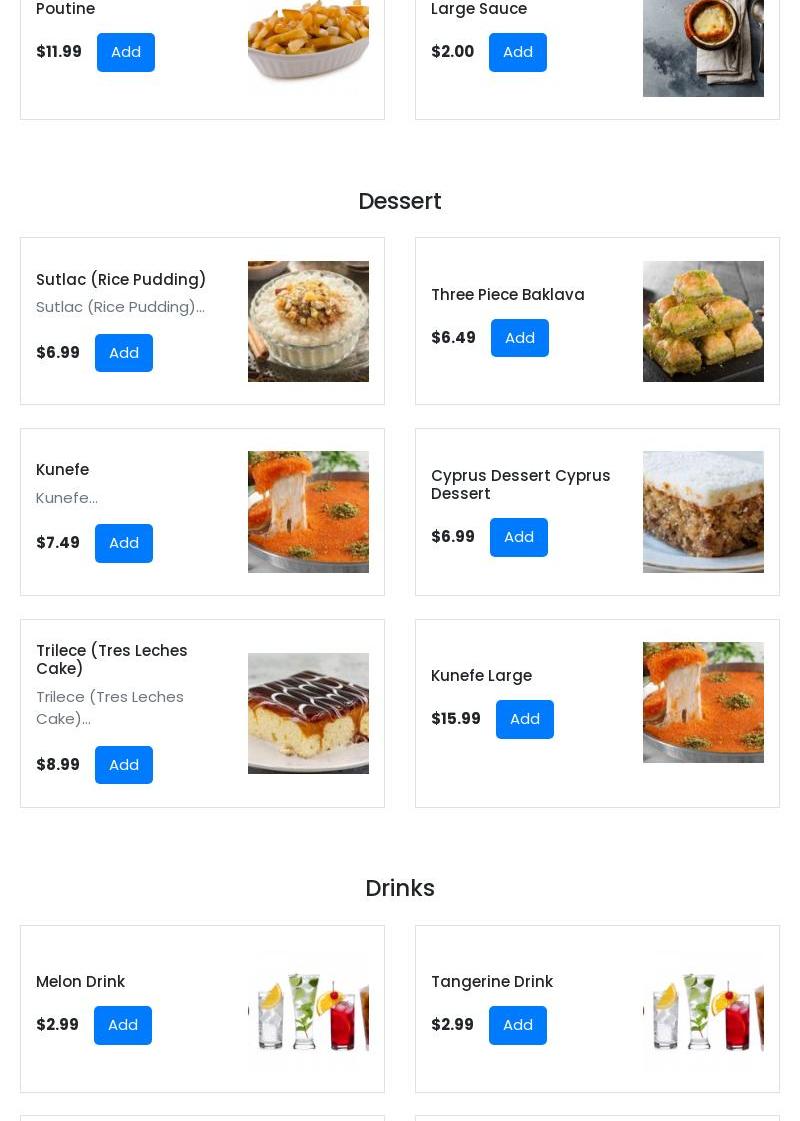Add Melon Drink to cart
The image size is (800, 1121).
[122, 1025]
